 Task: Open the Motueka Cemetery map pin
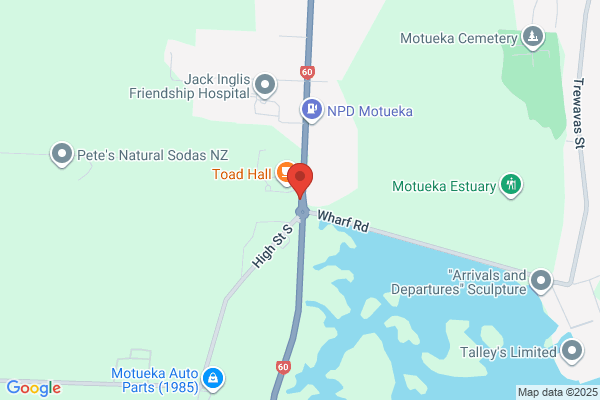[x=533, y=37]
